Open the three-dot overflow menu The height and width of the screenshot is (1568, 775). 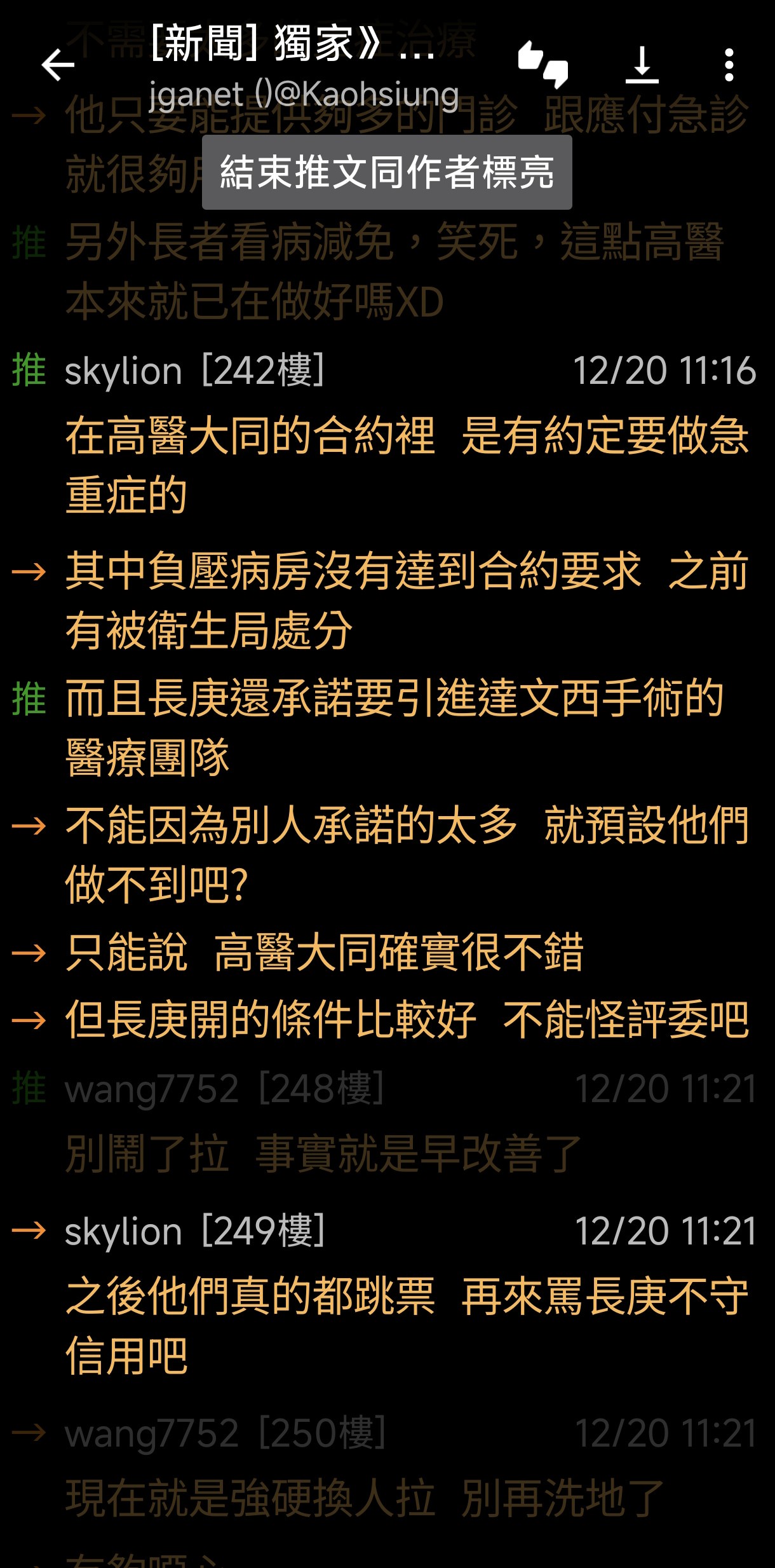tap(729, 65)
